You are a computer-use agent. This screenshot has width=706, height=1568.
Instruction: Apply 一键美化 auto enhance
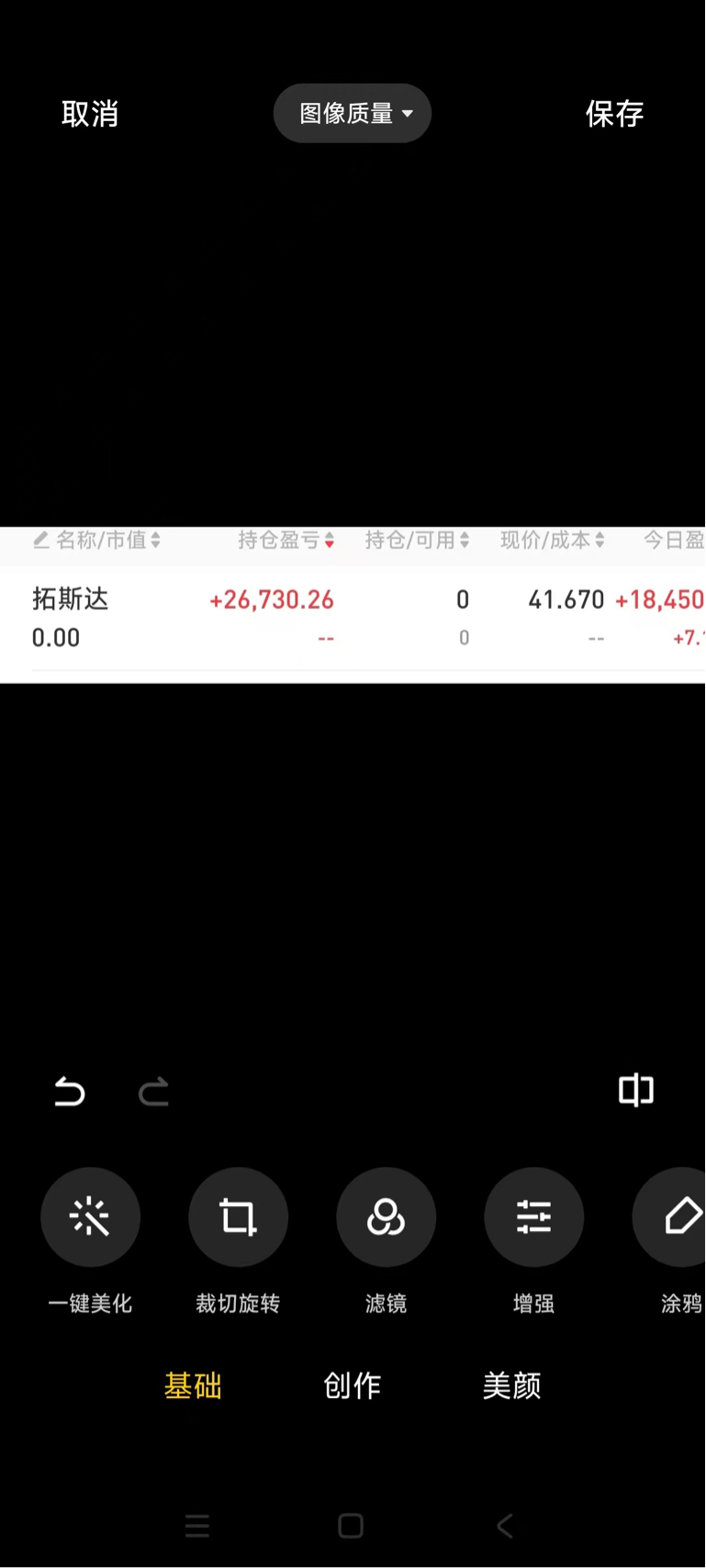click(x=90, y=1217)
